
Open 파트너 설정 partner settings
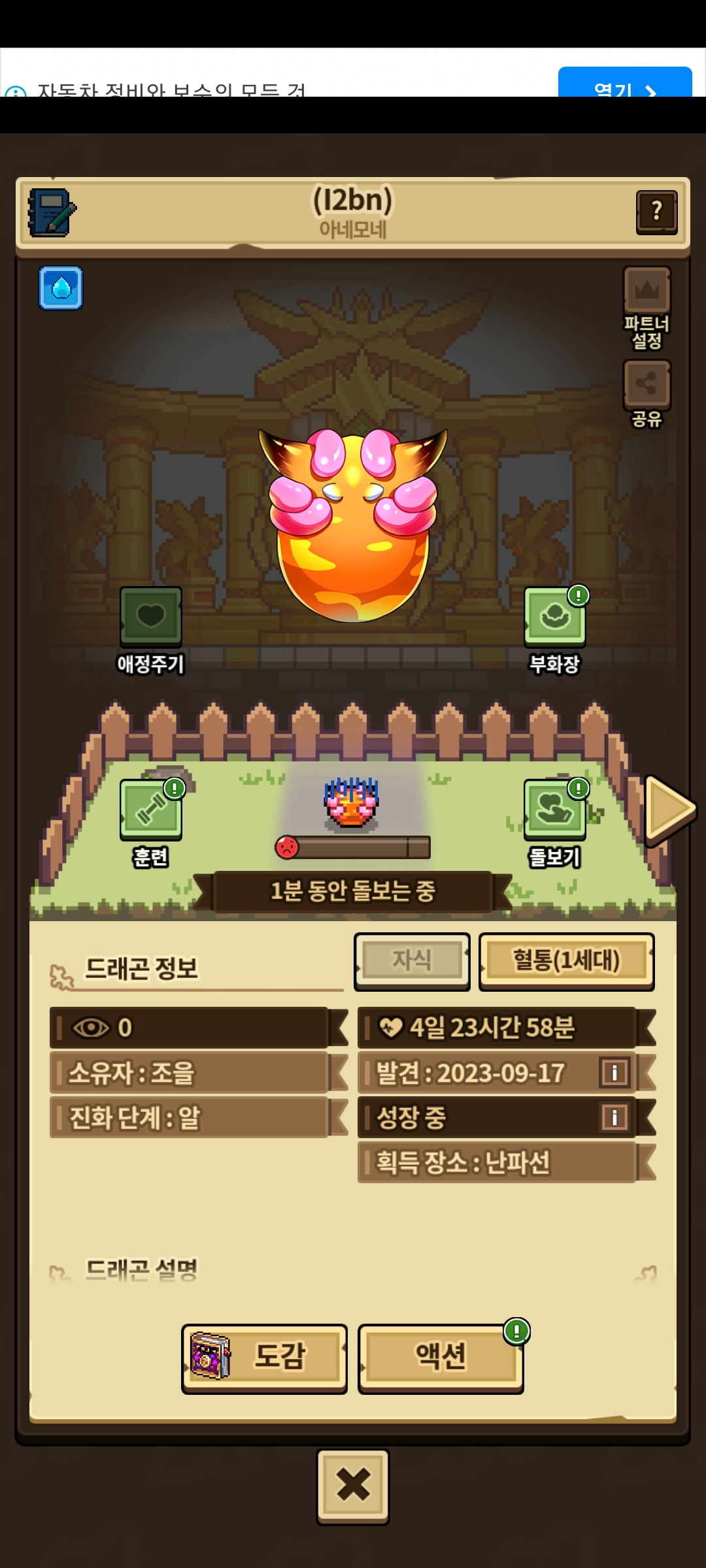click(x=647, y=291)
